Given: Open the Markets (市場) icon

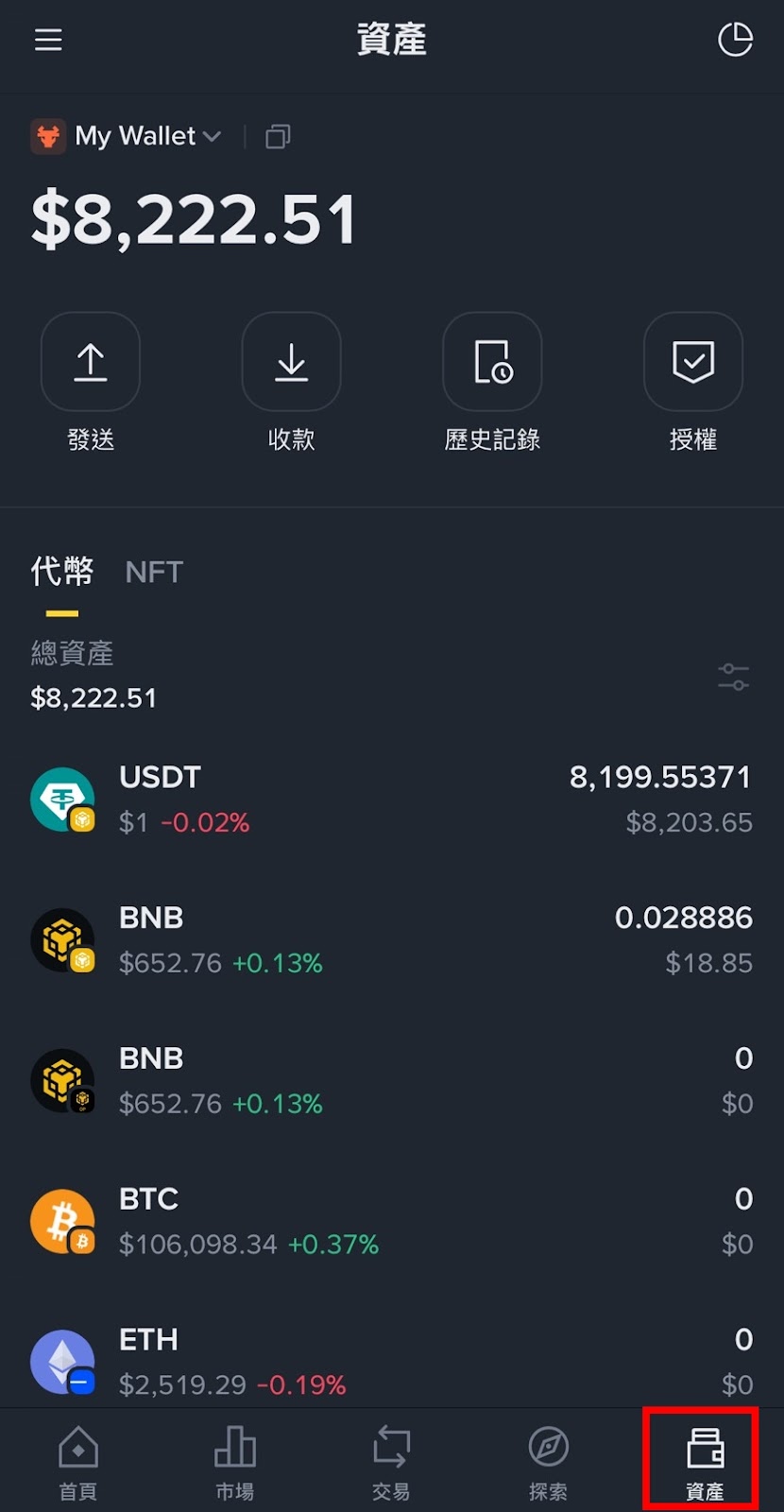Looking at the screenshot, I should [x=234, y=1460].
